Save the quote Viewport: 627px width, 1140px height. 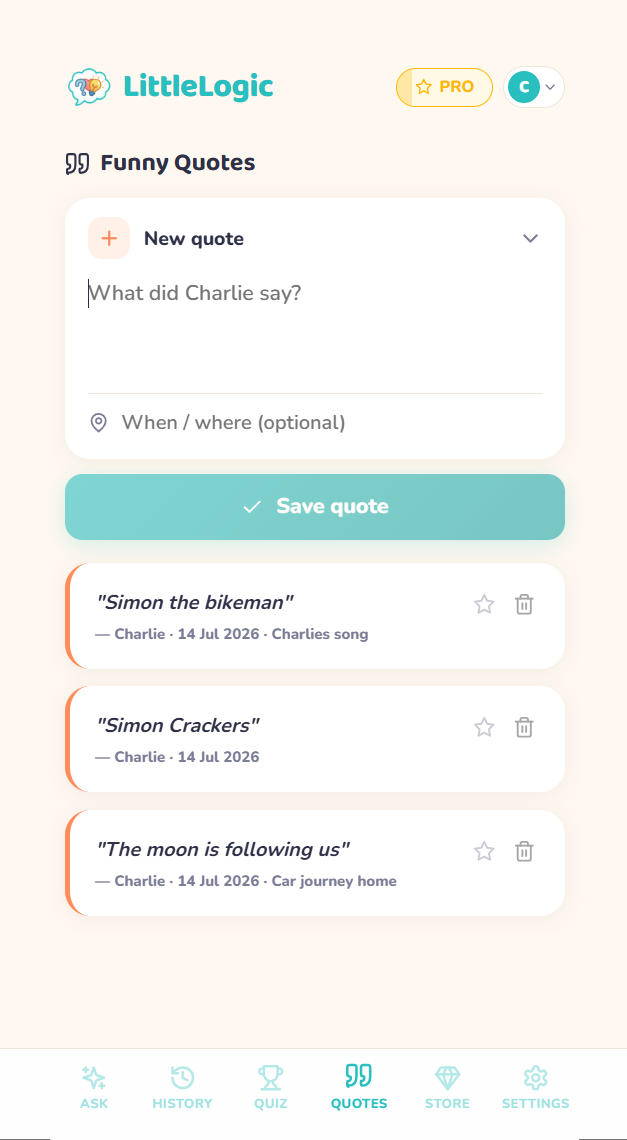coord(315,507)
